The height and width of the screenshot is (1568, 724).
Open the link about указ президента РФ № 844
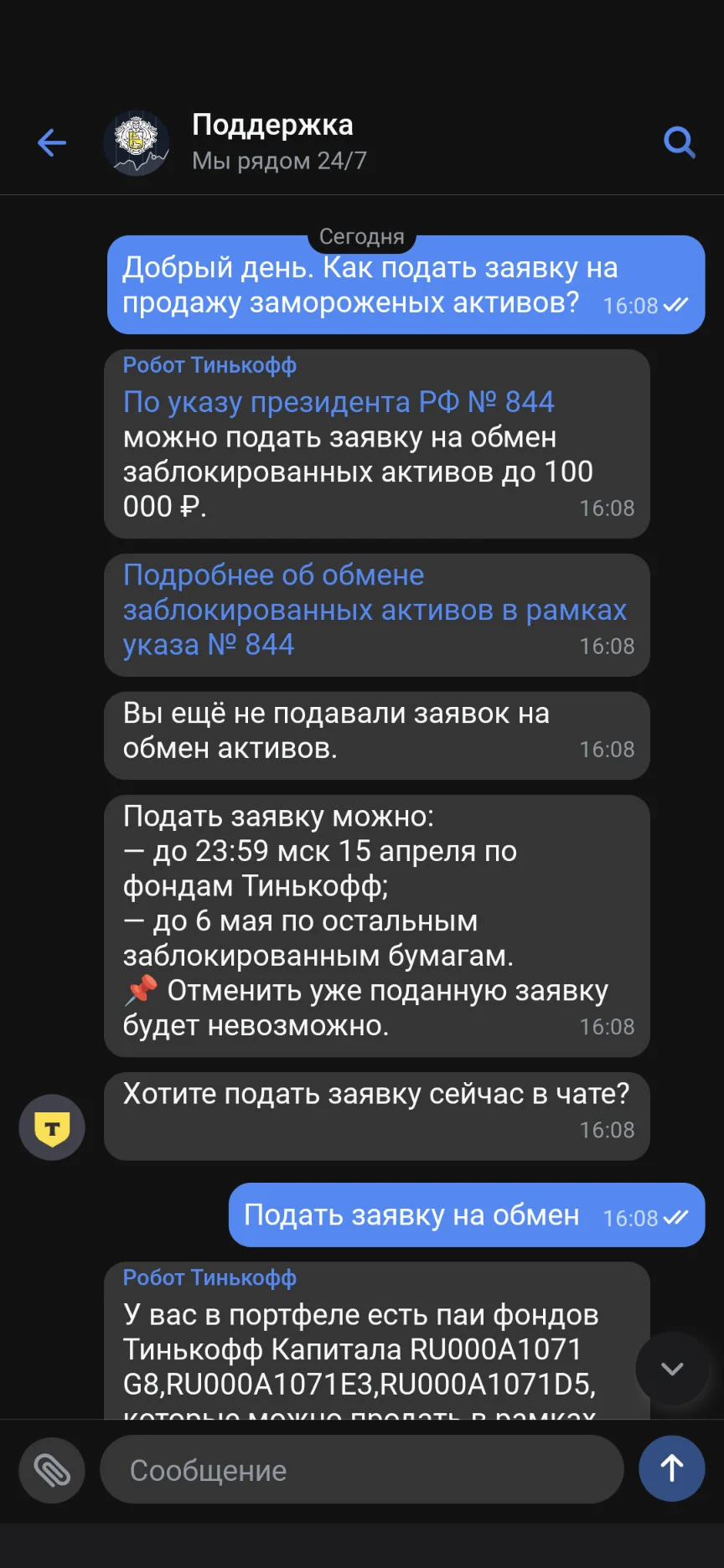(x=339, y=402)
